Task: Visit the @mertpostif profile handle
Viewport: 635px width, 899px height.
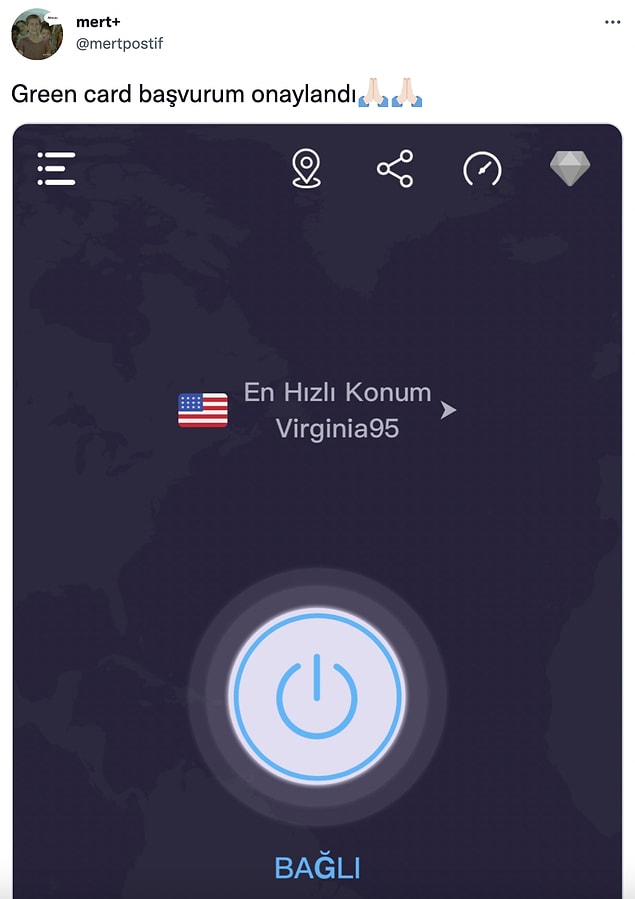Action: 119,43
